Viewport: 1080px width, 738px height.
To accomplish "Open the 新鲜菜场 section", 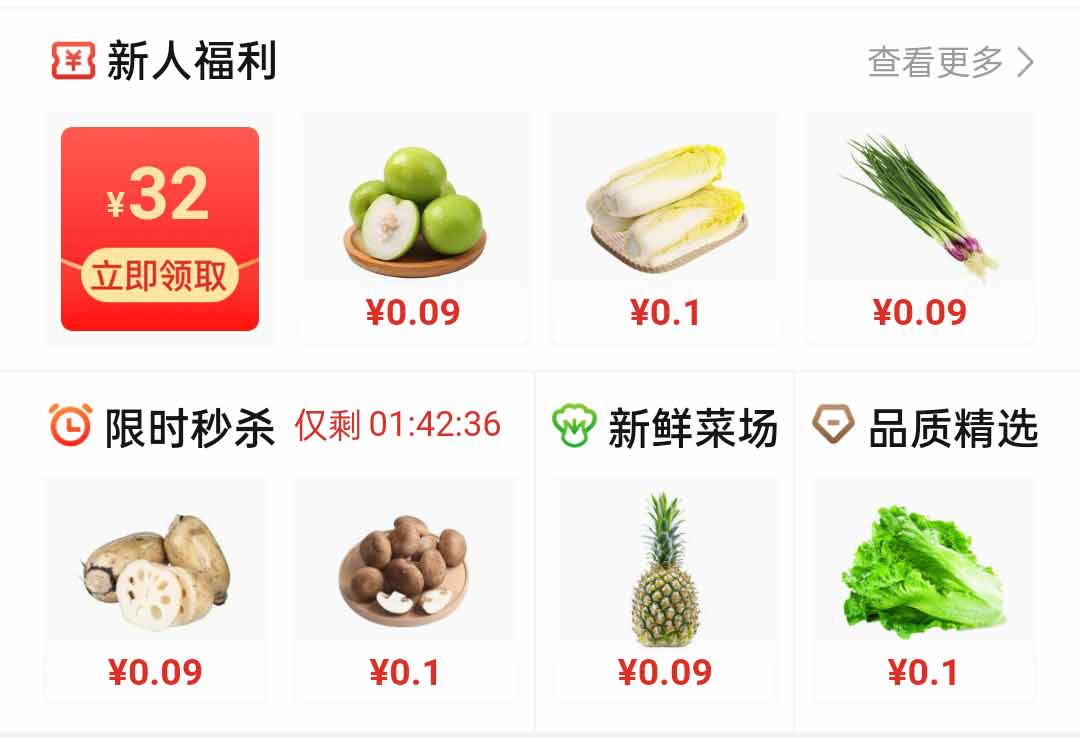I will [x=692, y=428].
